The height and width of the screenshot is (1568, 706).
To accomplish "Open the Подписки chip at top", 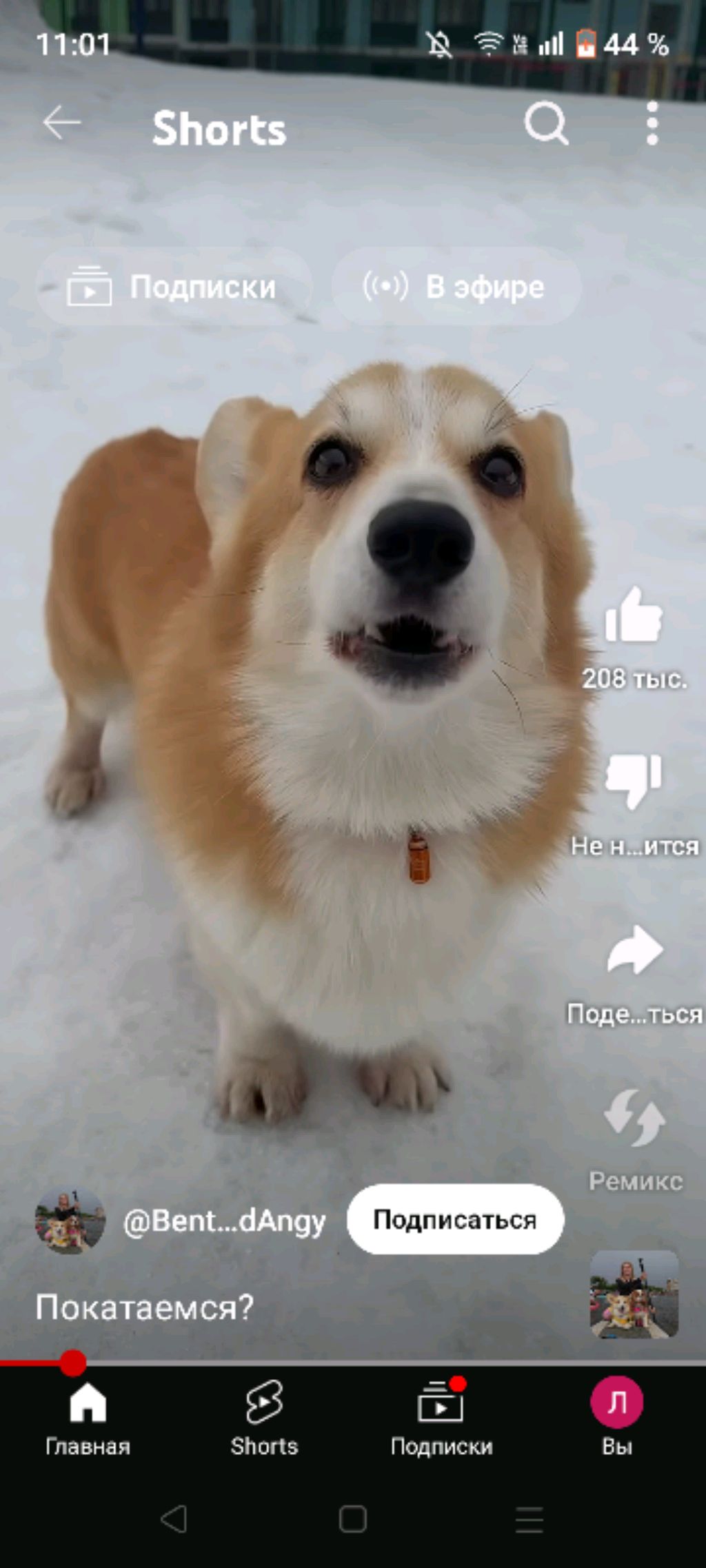I will pos(174,287).
